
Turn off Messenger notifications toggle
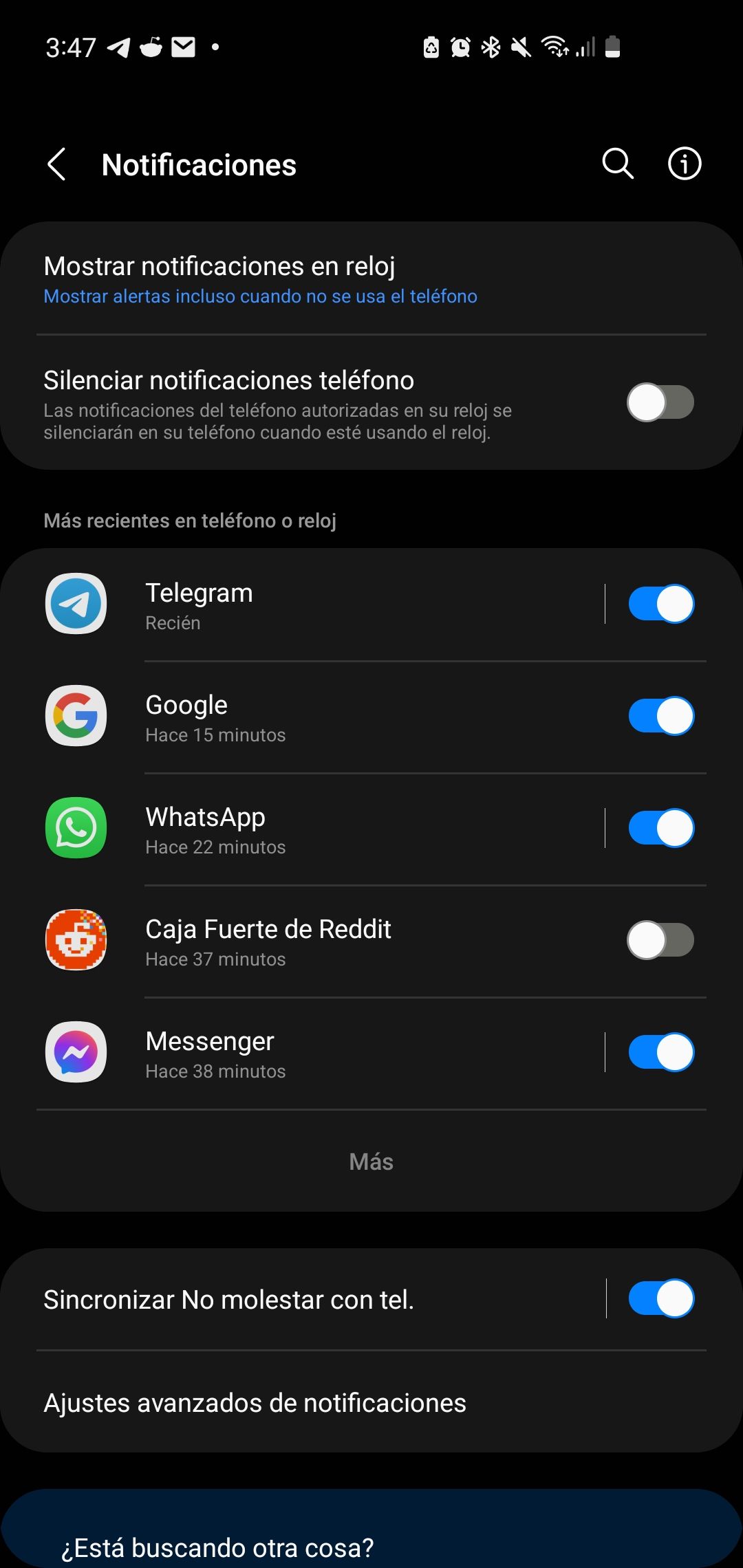pos(660,1052)
